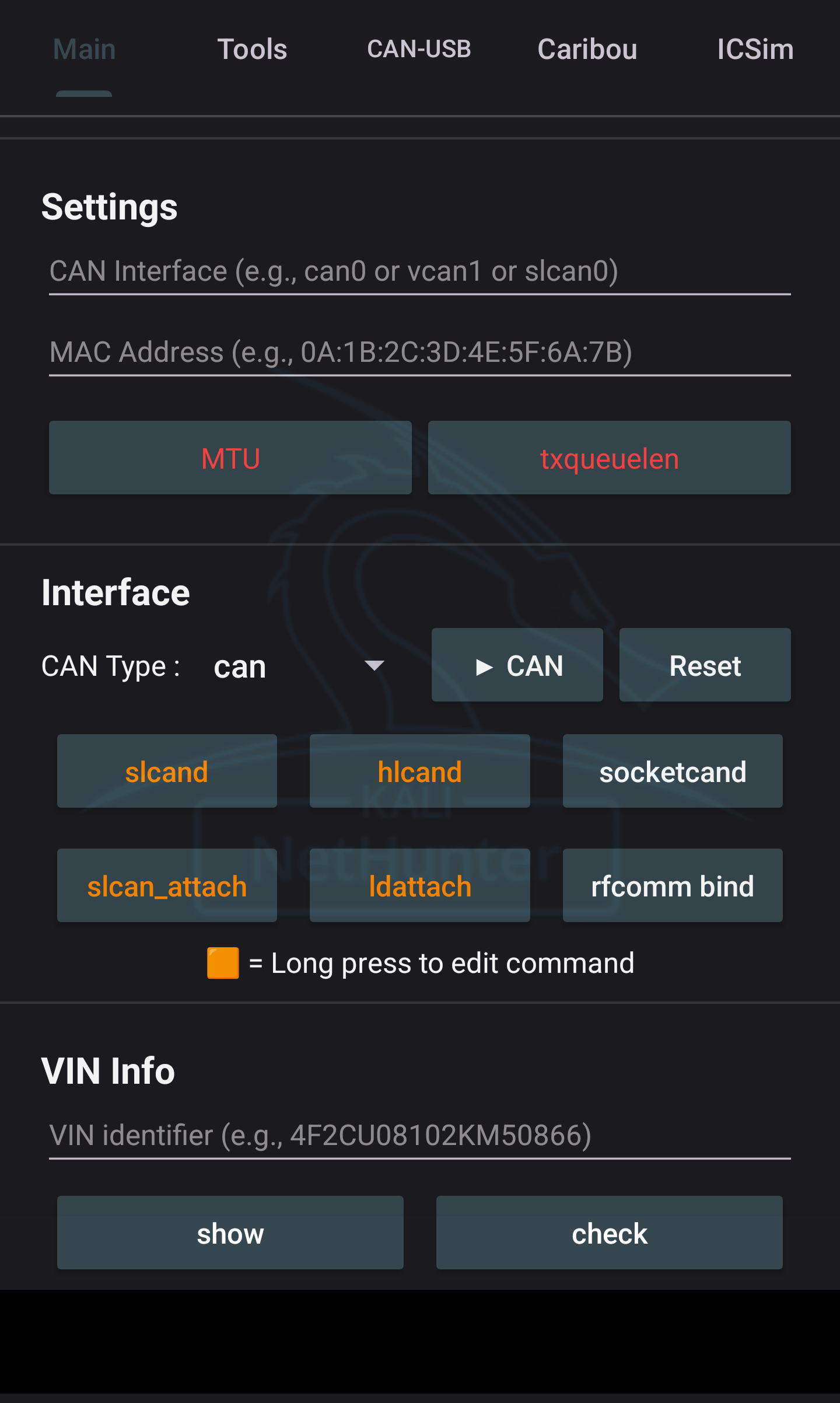The width and height of the screenshot is (840, 1403).
Task: Tap the show button under VIN Info
Action: click(230, 1233)
